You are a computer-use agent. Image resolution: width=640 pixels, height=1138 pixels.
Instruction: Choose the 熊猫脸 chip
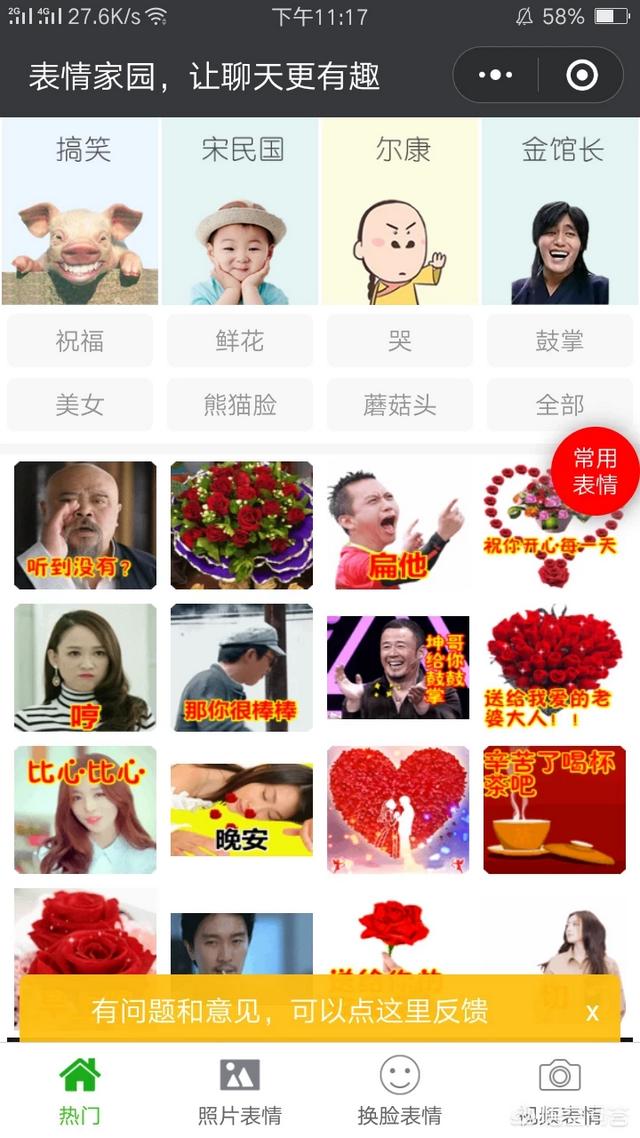(x=240, y=404)
